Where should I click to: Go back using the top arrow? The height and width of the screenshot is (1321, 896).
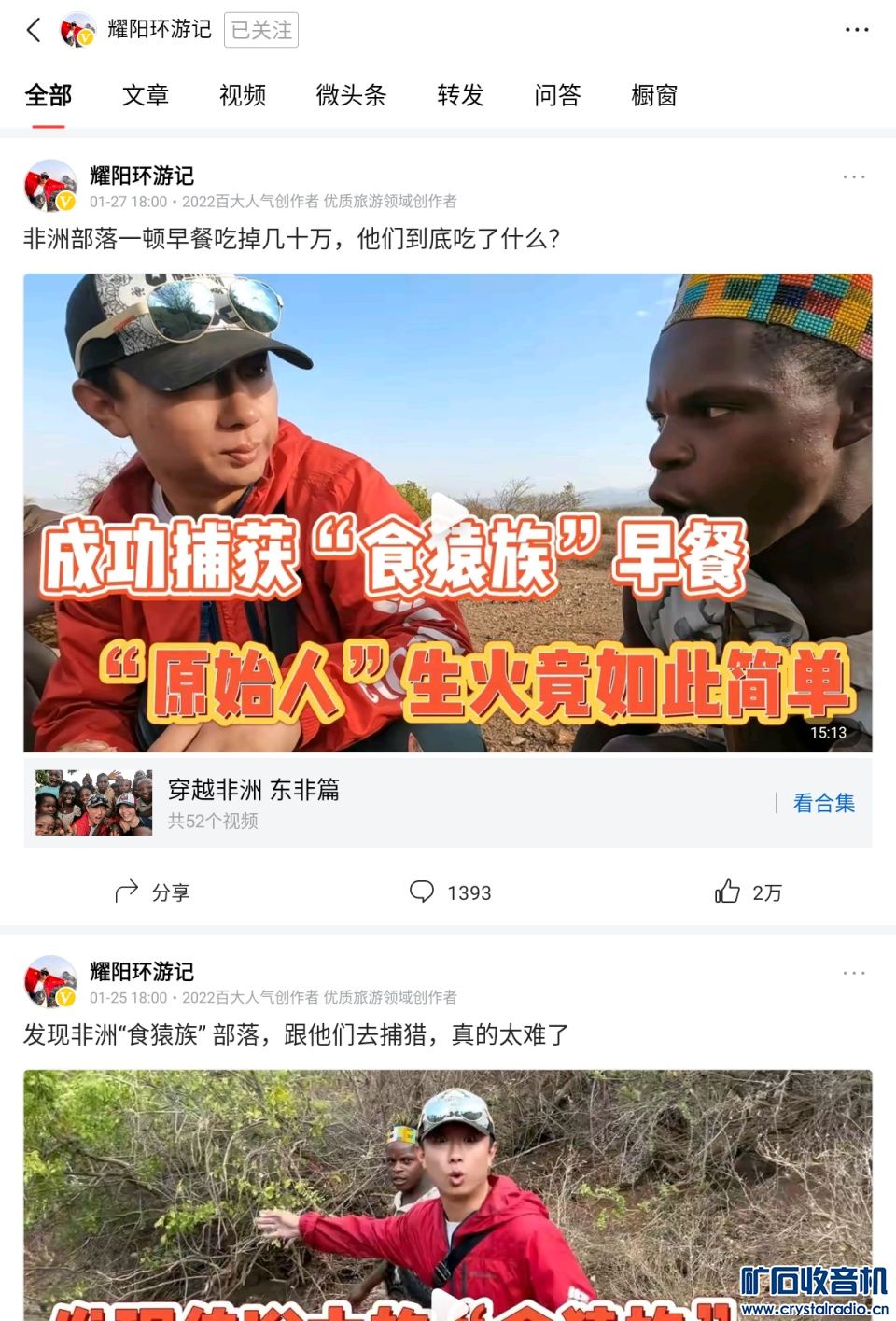click(34, 30)
